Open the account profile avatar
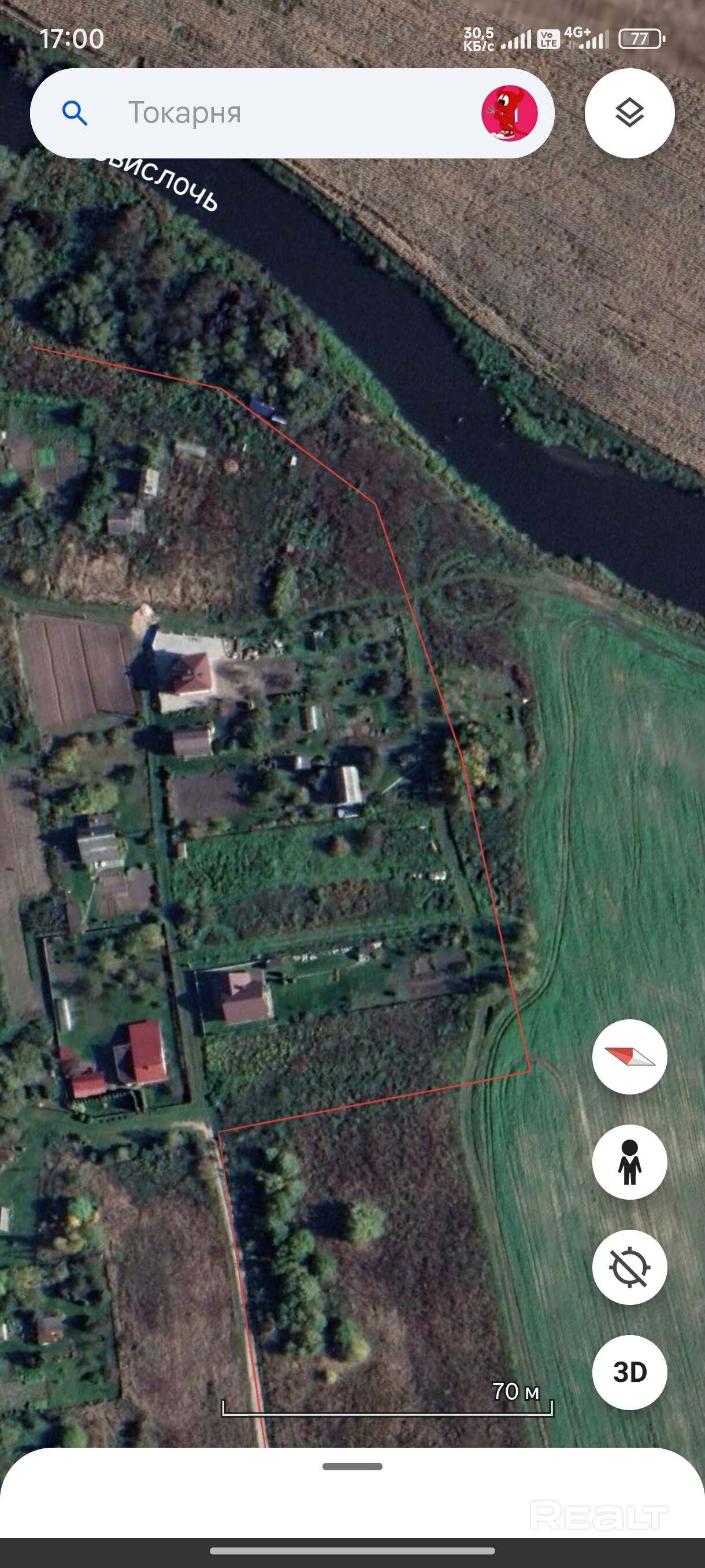 coord(509,113)
